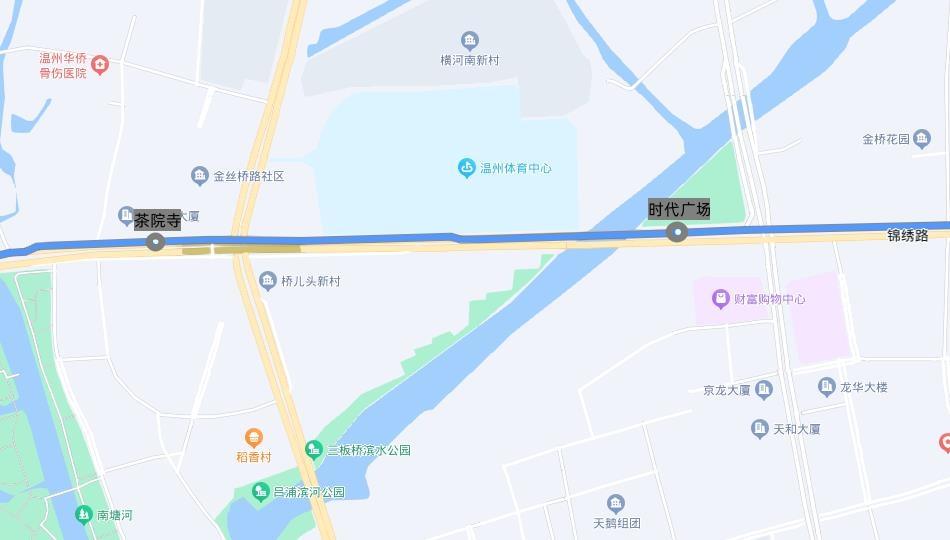Tap the 稻香村 shop marker
Screen dimensions: 950x540
253,438
